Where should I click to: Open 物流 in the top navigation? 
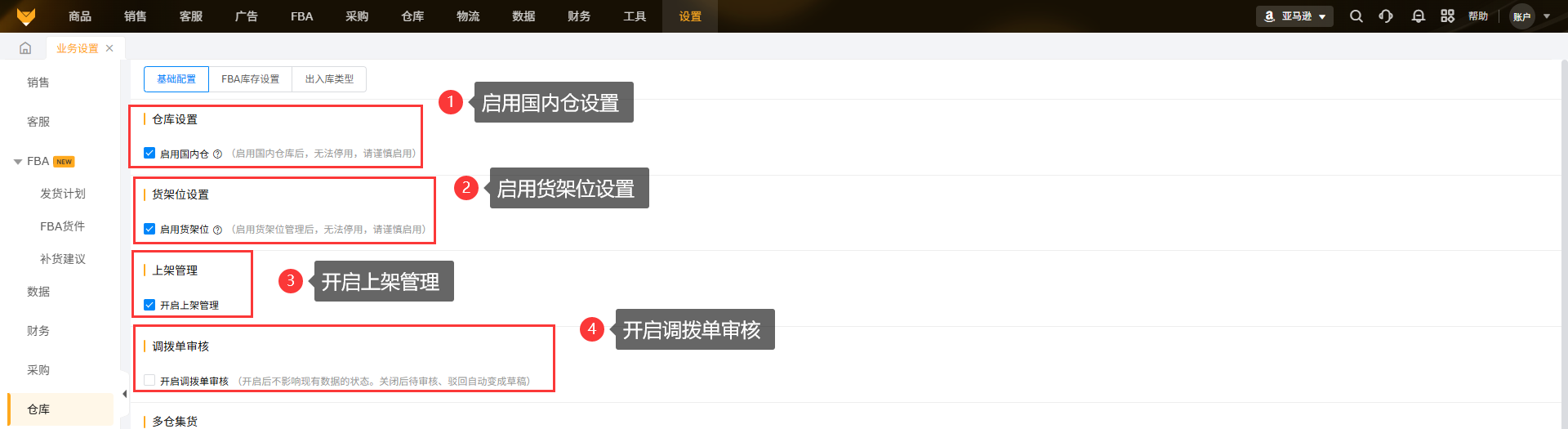click(468, 16)
